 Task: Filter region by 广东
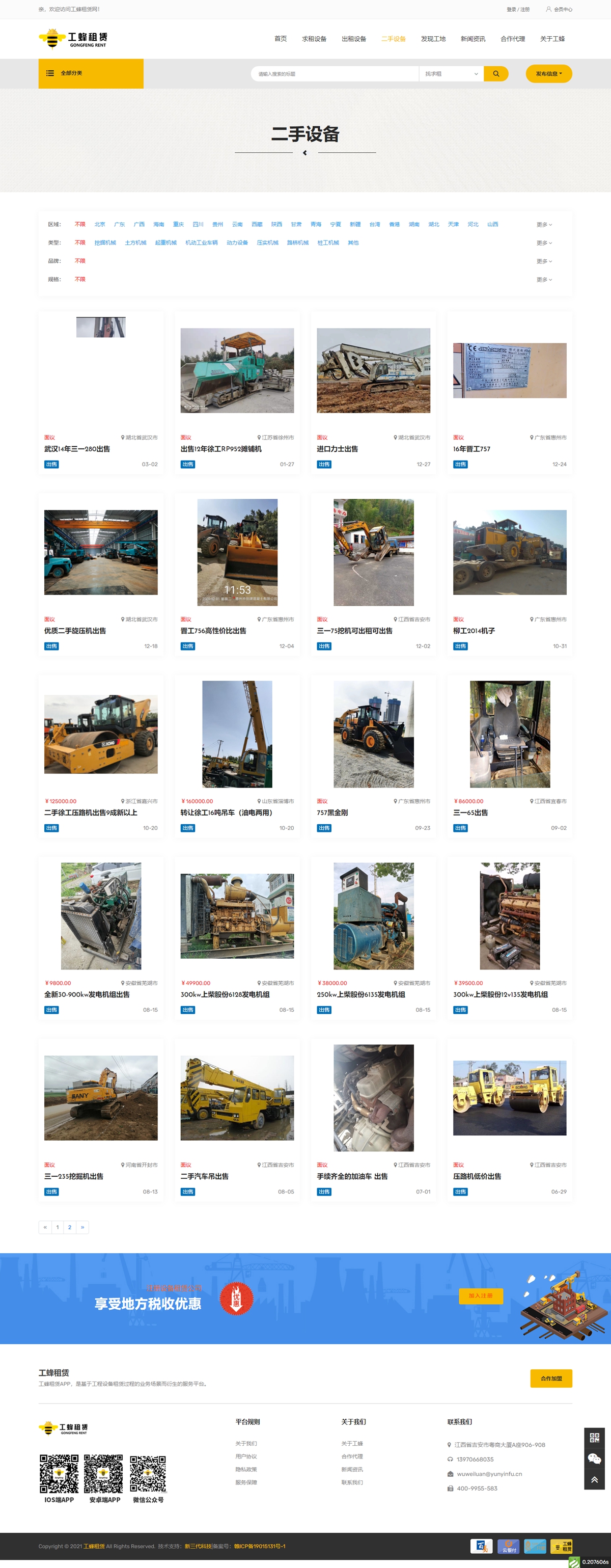tap(119, 225)
